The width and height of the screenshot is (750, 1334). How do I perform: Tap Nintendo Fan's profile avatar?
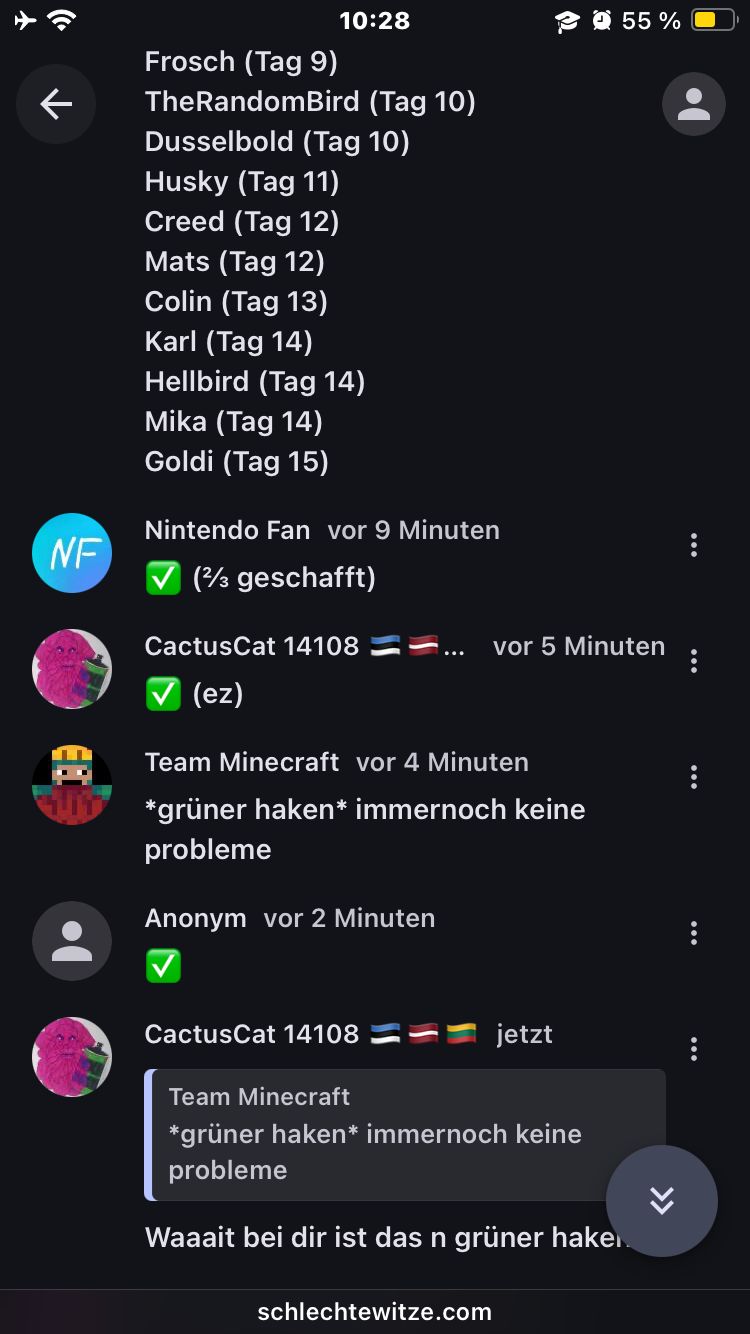(72, 553)
